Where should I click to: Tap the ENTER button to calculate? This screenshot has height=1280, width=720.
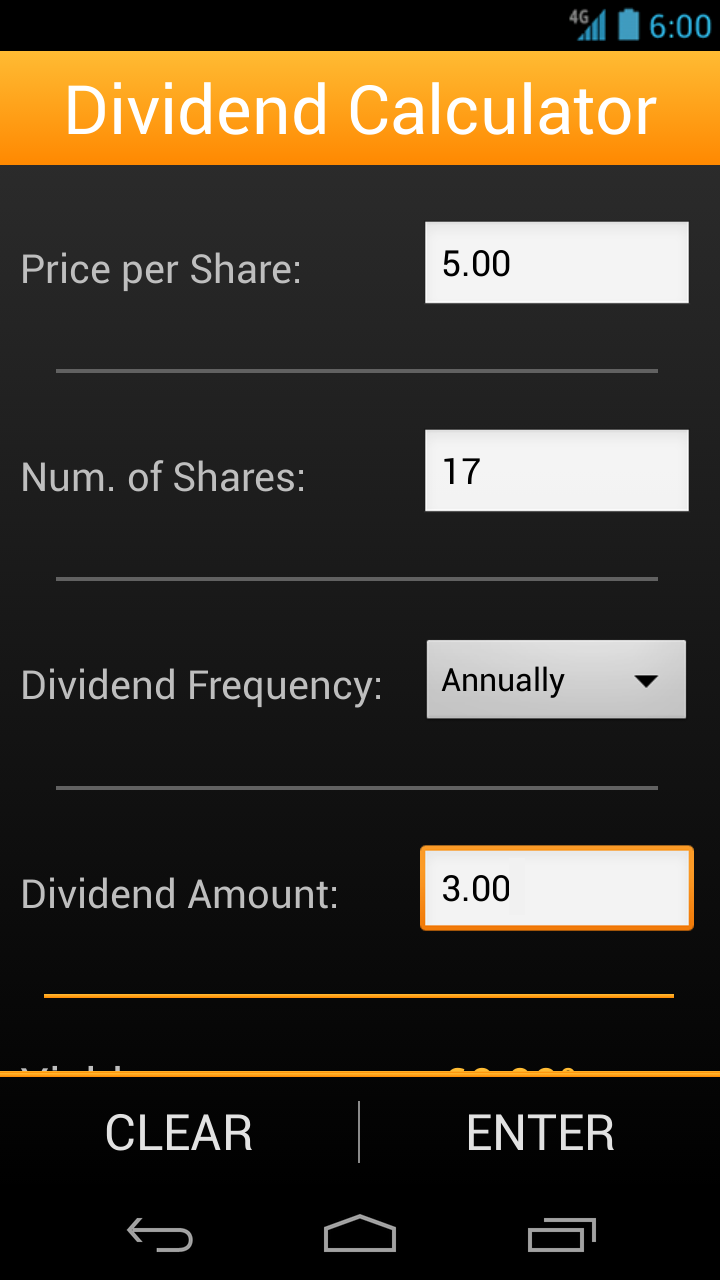tap(540, 1131)
